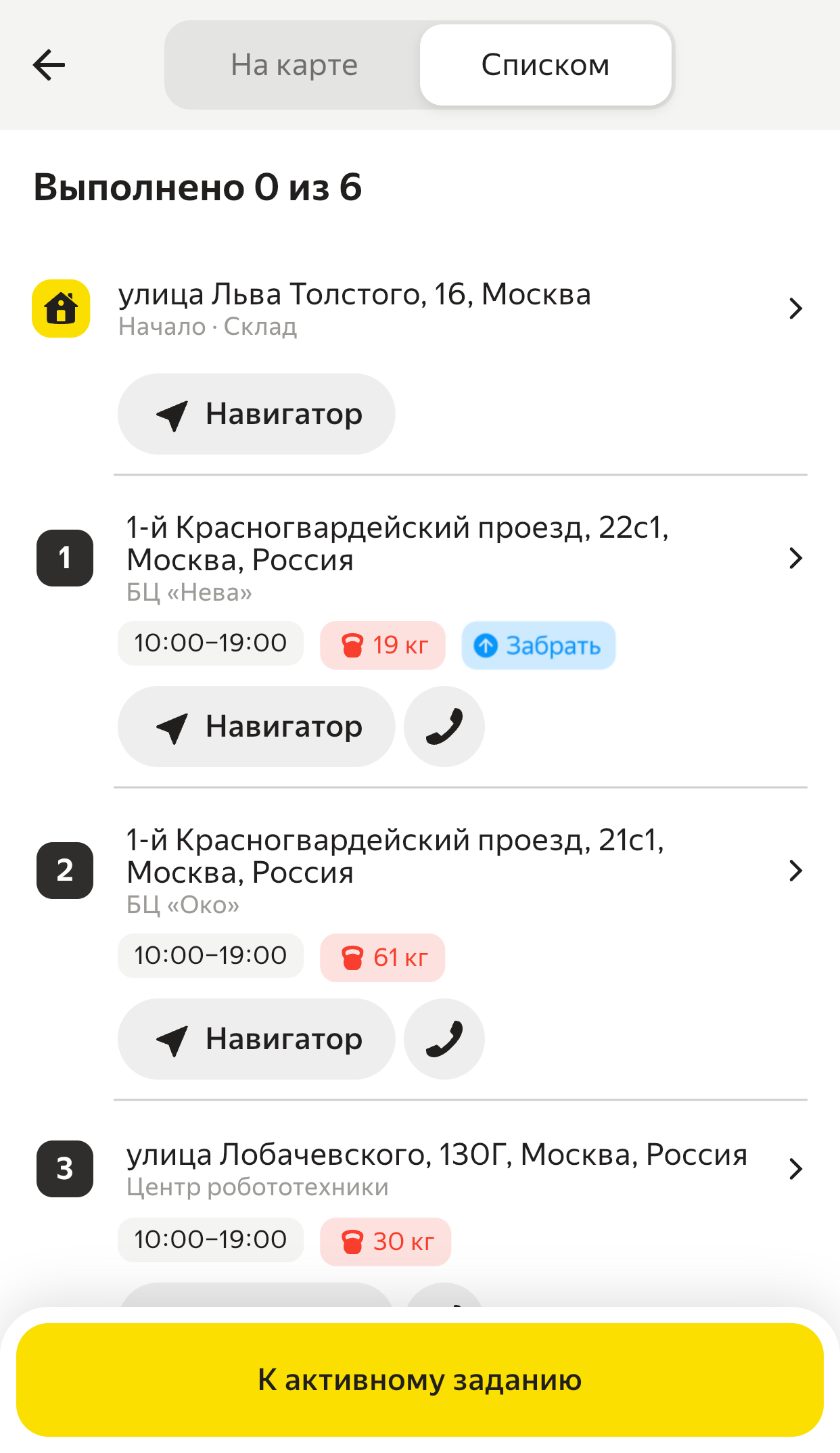Go to «К активному заданию»
The height and width of the screenshot is (1453, 840).
[419, 1380]
